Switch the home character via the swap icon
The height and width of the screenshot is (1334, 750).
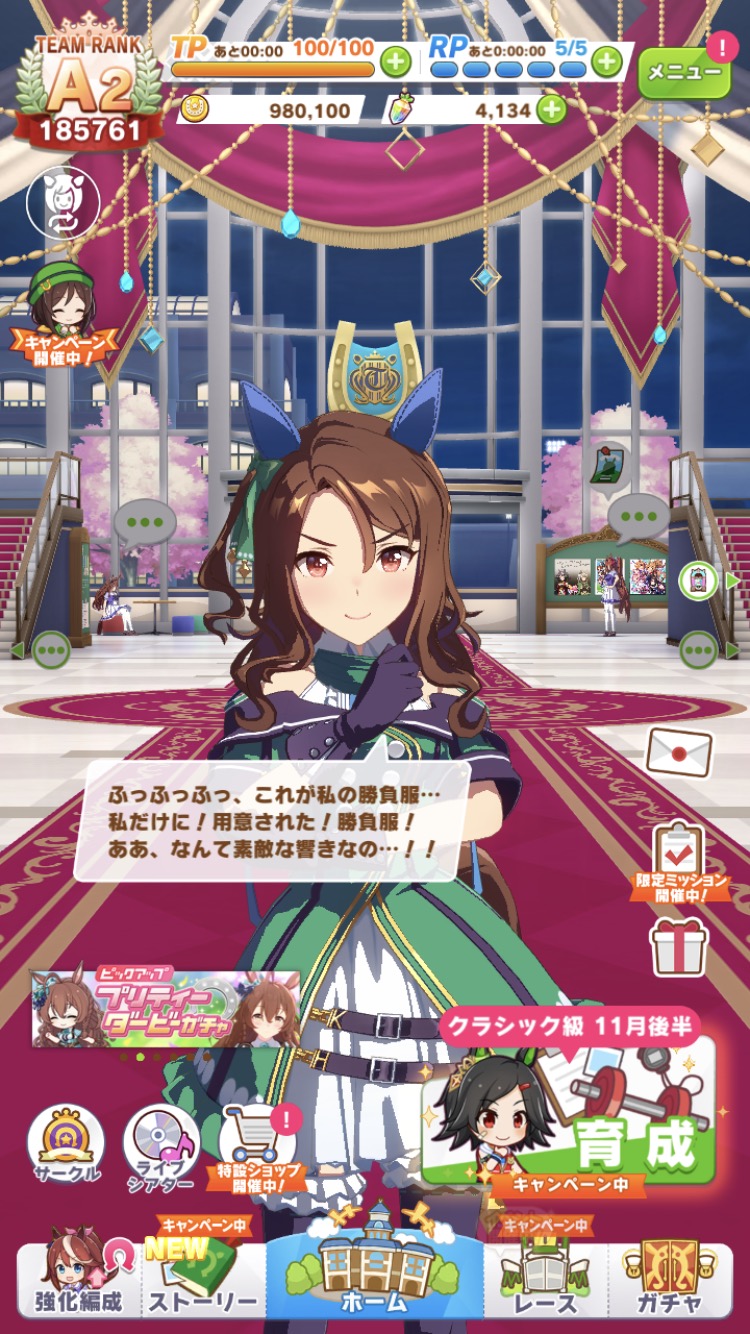[x=63, y=202]
